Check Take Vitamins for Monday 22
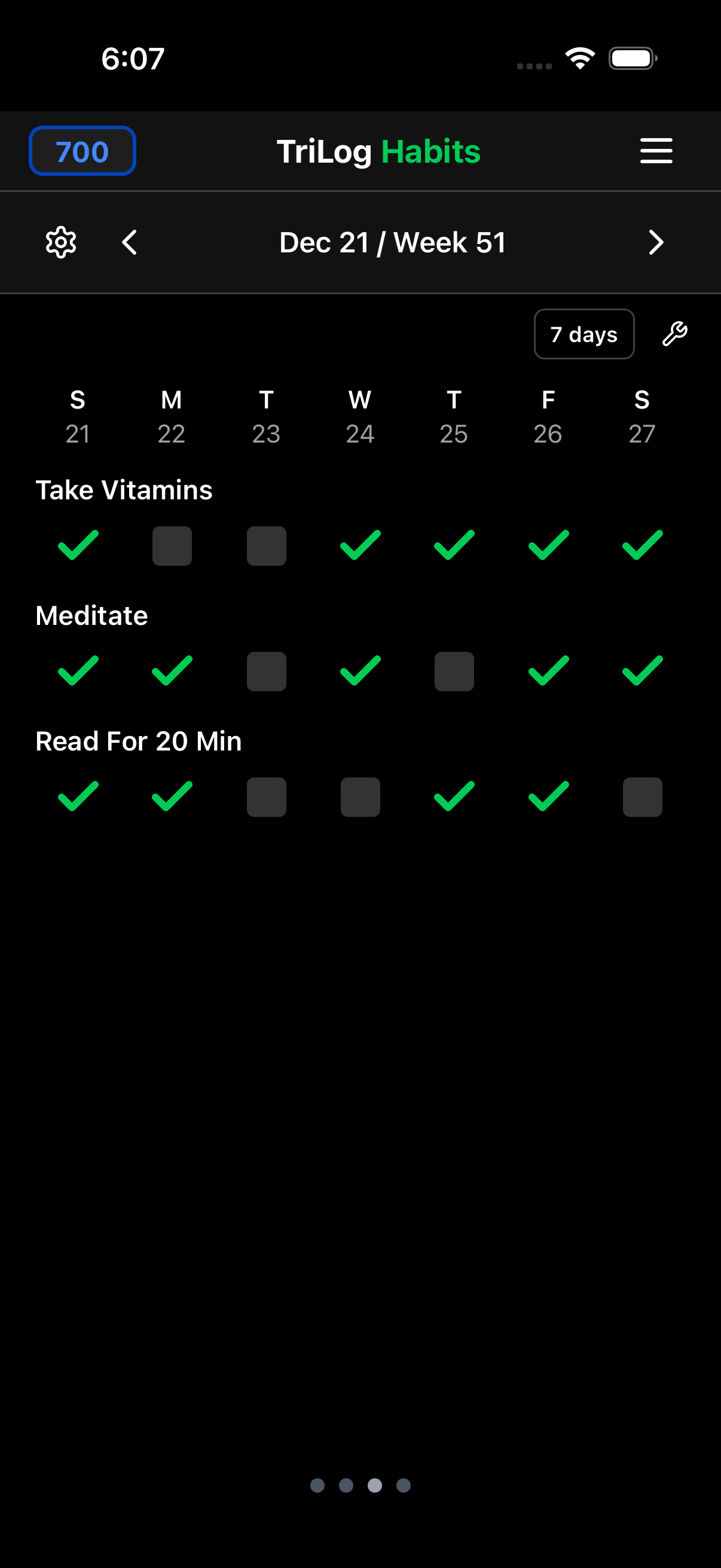 point(172,546)
